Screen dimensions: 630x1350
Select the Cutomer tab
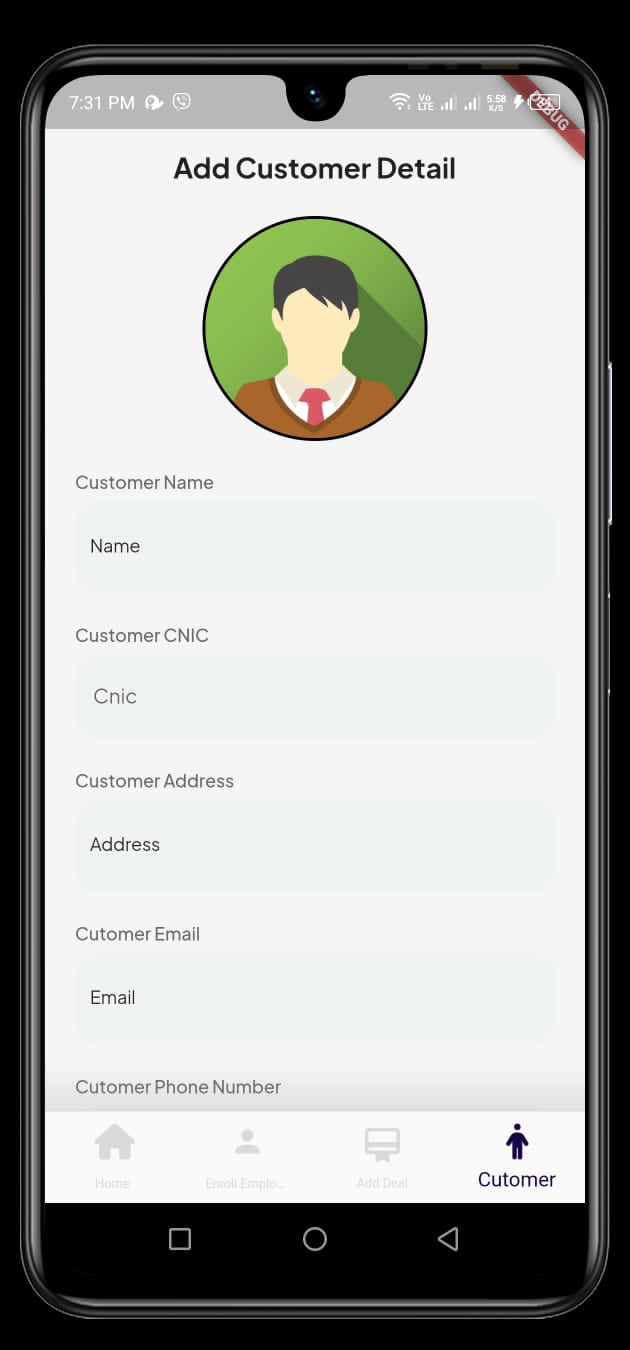pyautogui.click(x=517, y=1156)
